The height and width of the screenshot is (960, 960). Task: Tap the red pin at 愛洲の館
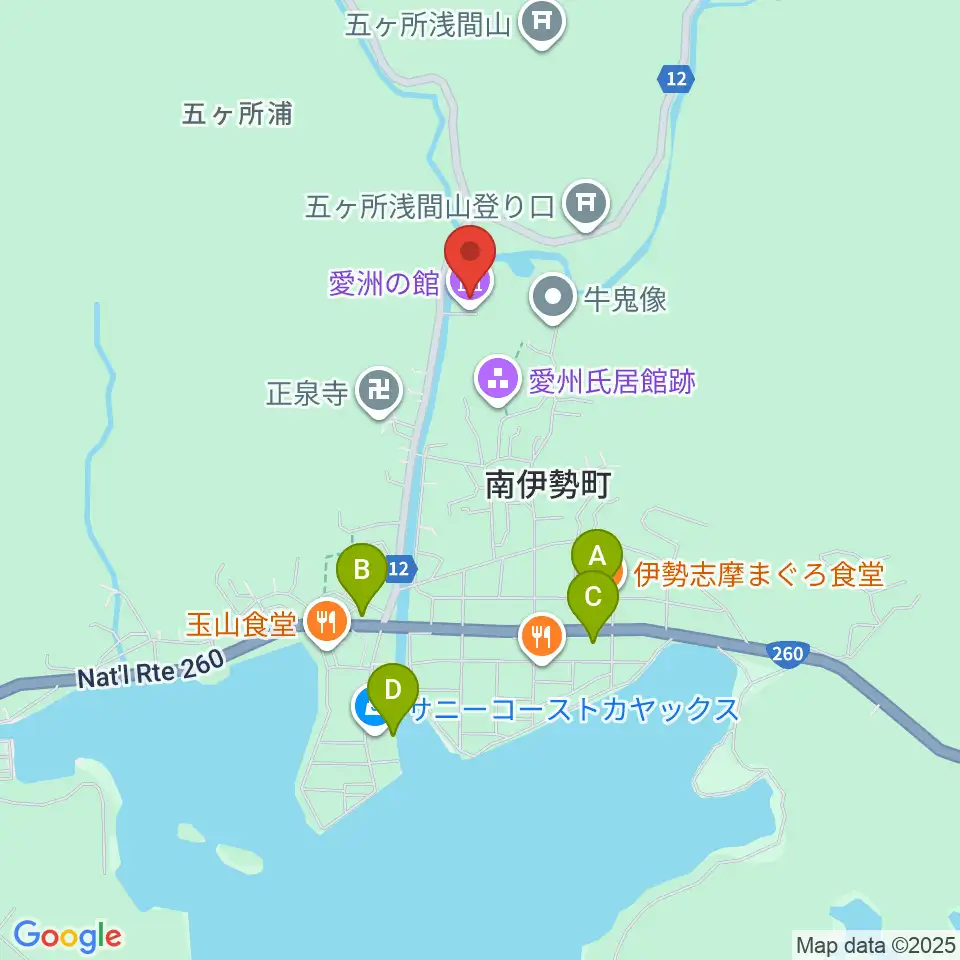[x=470, y=257]
